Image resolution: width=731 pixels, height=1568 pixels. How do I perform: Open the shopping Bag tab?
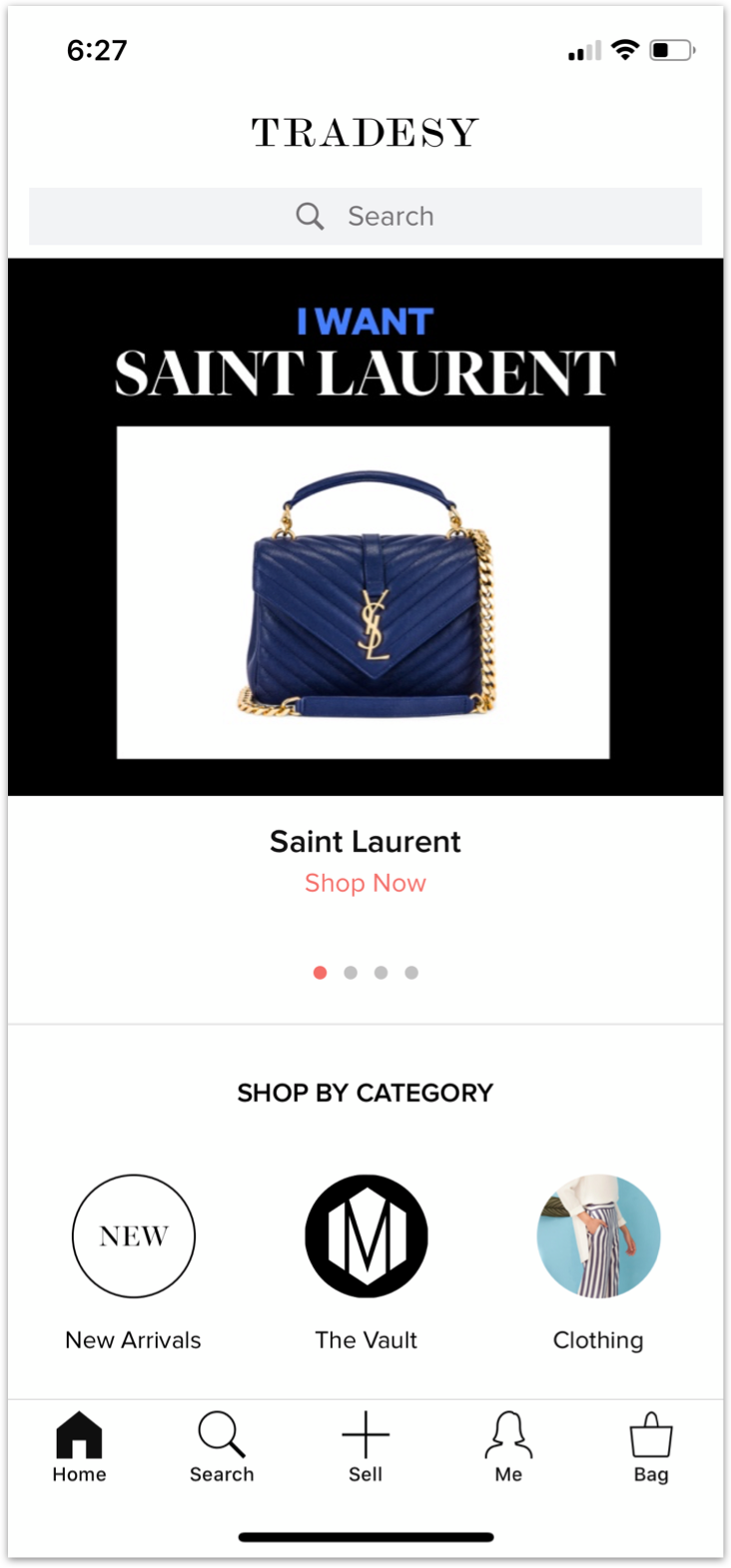point(651,1446)
